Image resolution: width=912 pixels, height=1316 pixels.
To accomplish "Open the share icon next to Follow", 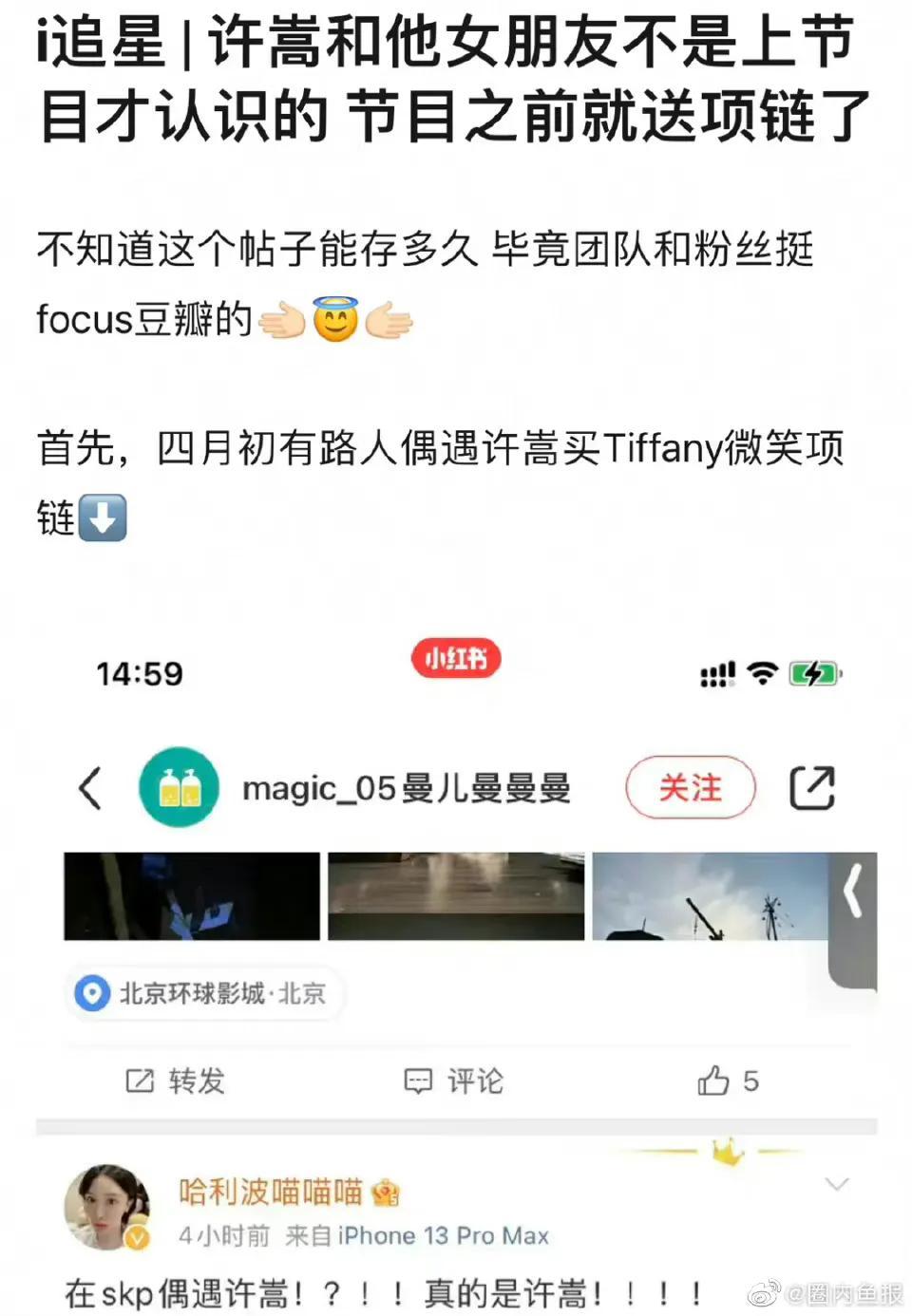I will point(814,788).
